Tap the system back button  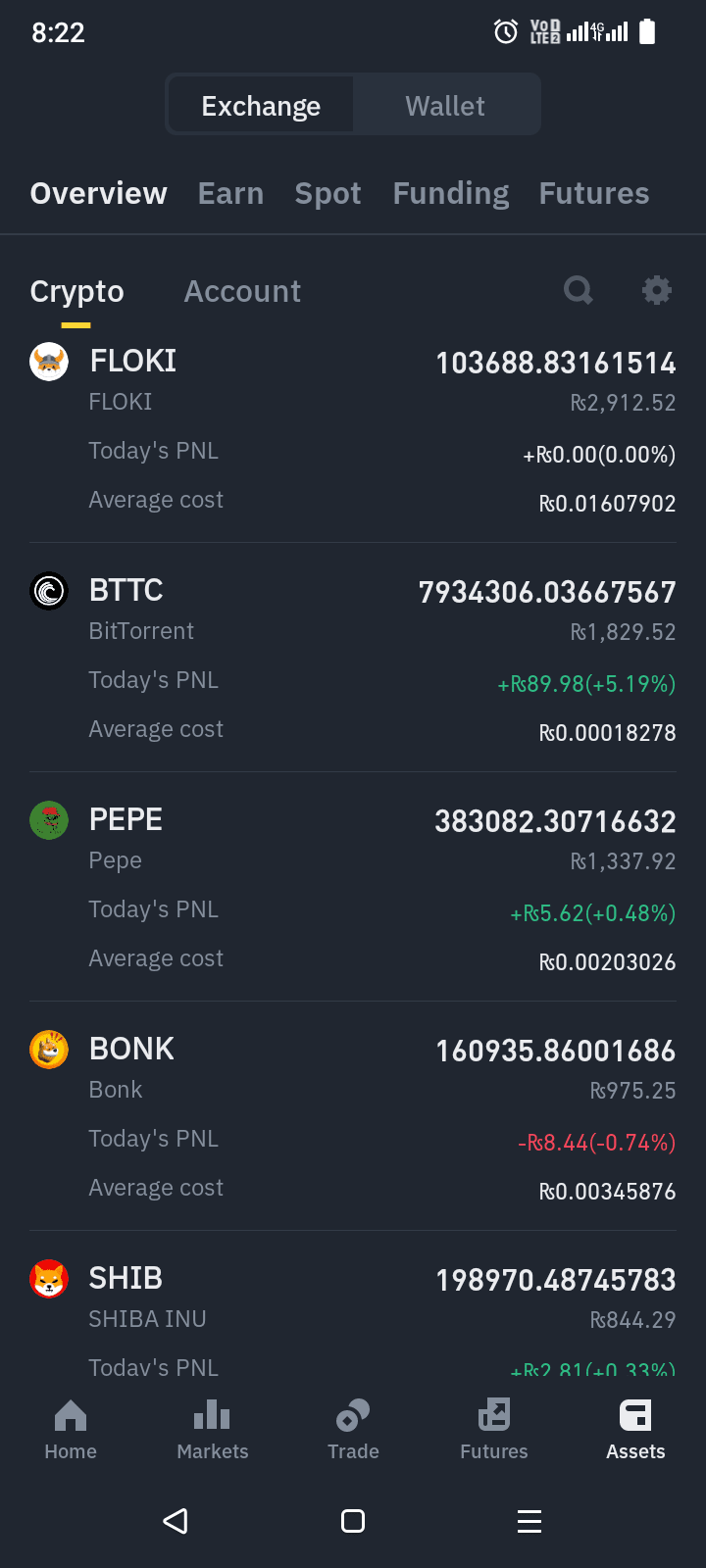coord(176,1521)
